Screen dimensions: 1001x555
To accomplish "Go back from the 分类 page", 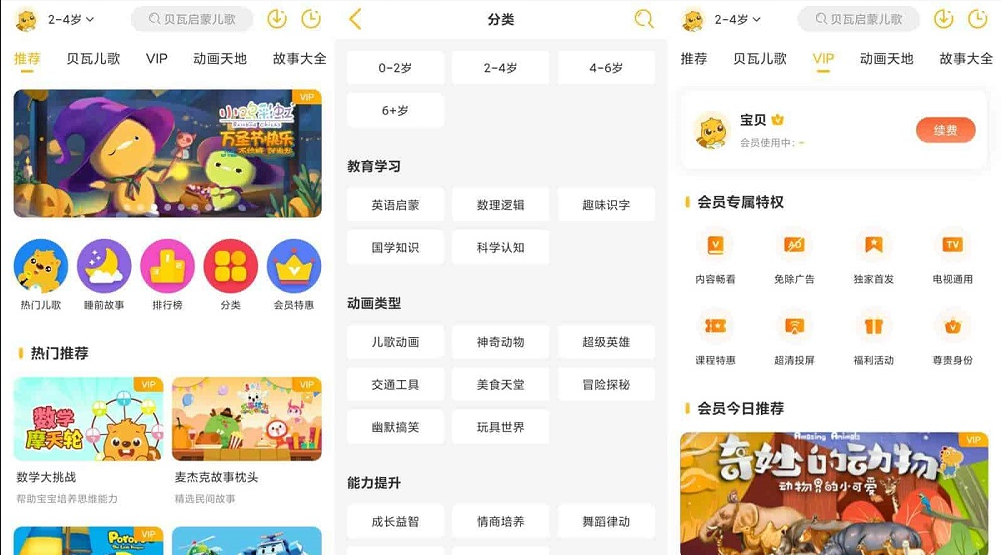I will tap(355, 19).
